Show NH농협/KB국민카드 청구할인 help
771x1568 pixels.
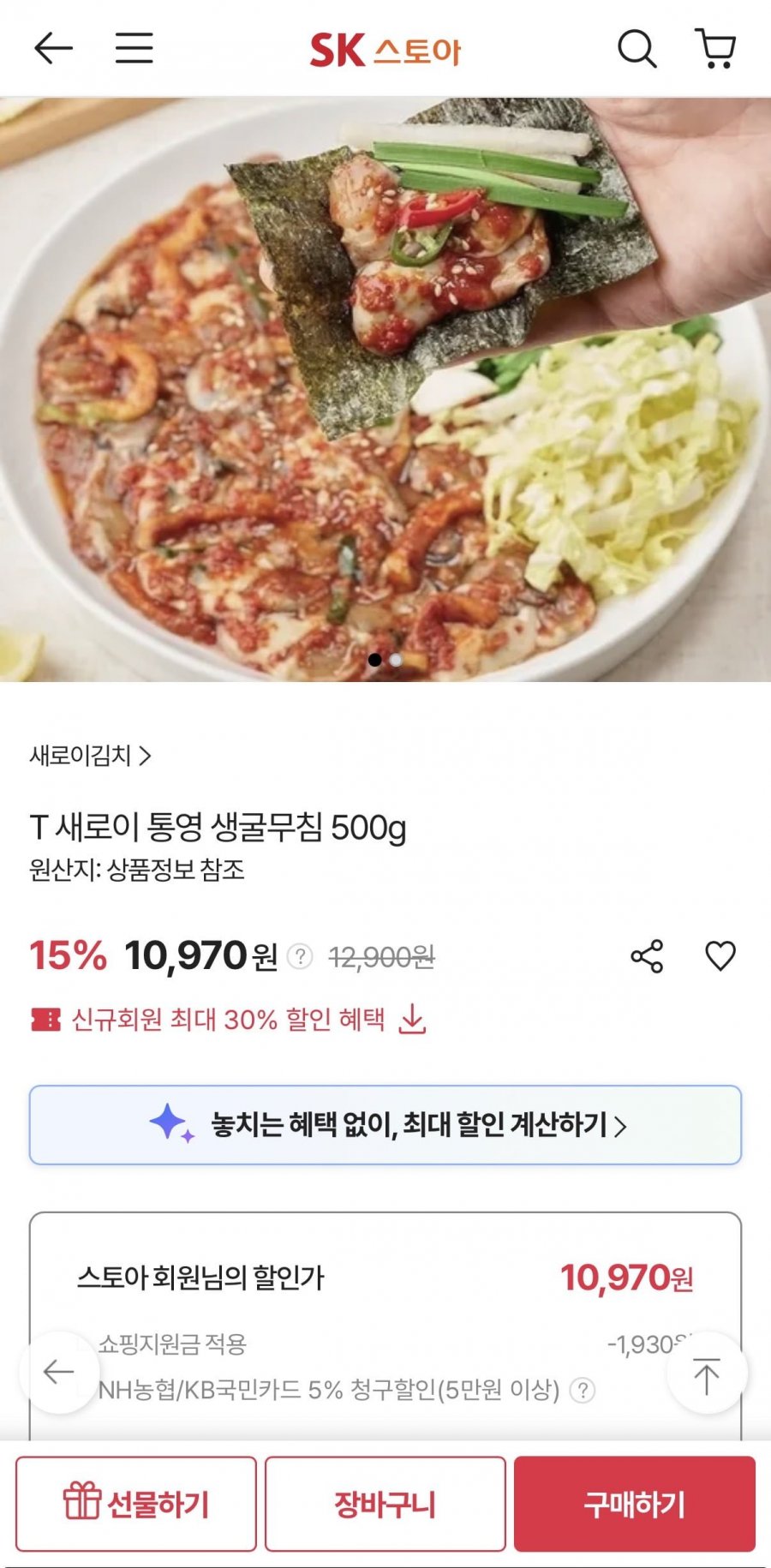tap(583, 1390)
